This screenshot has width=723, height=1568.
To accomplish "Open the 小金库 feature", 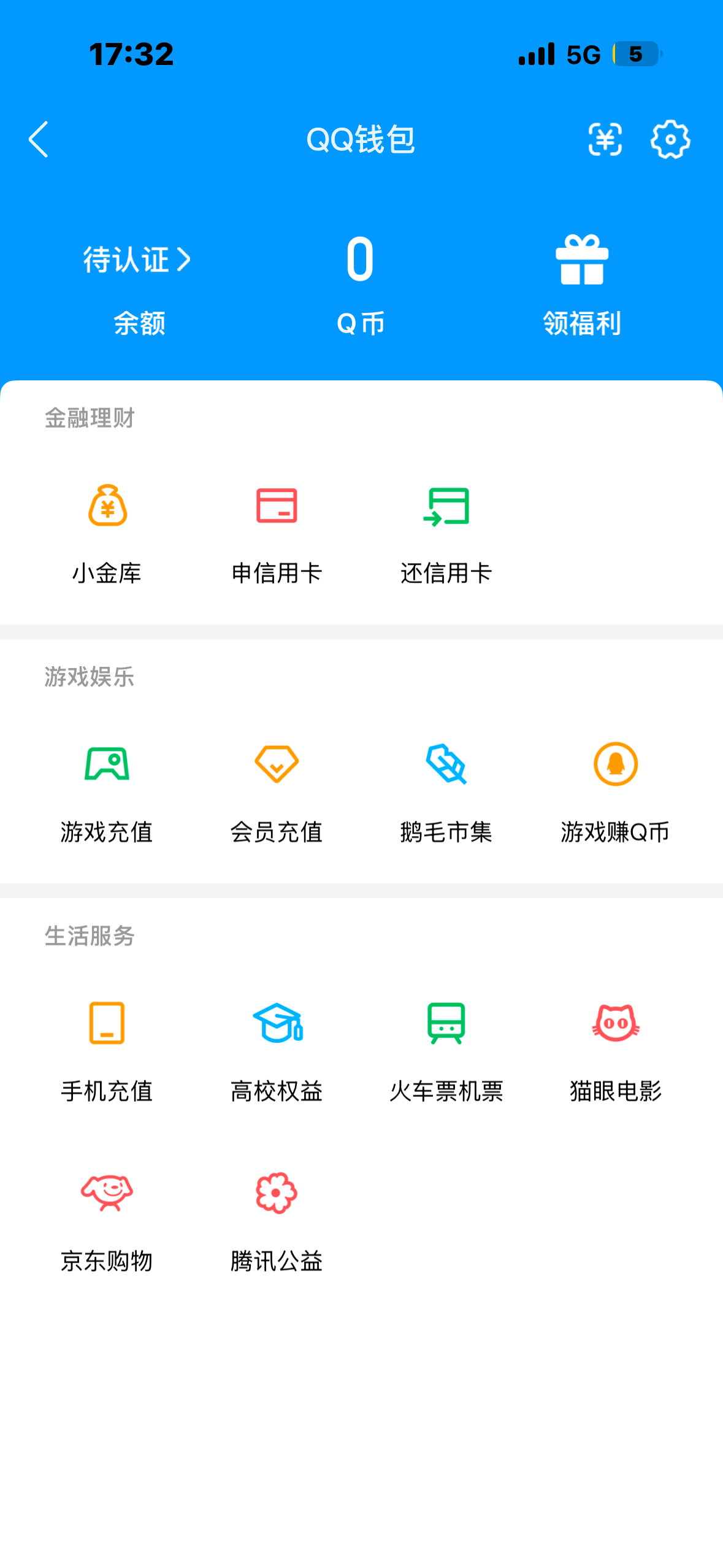I will point(107,532).
